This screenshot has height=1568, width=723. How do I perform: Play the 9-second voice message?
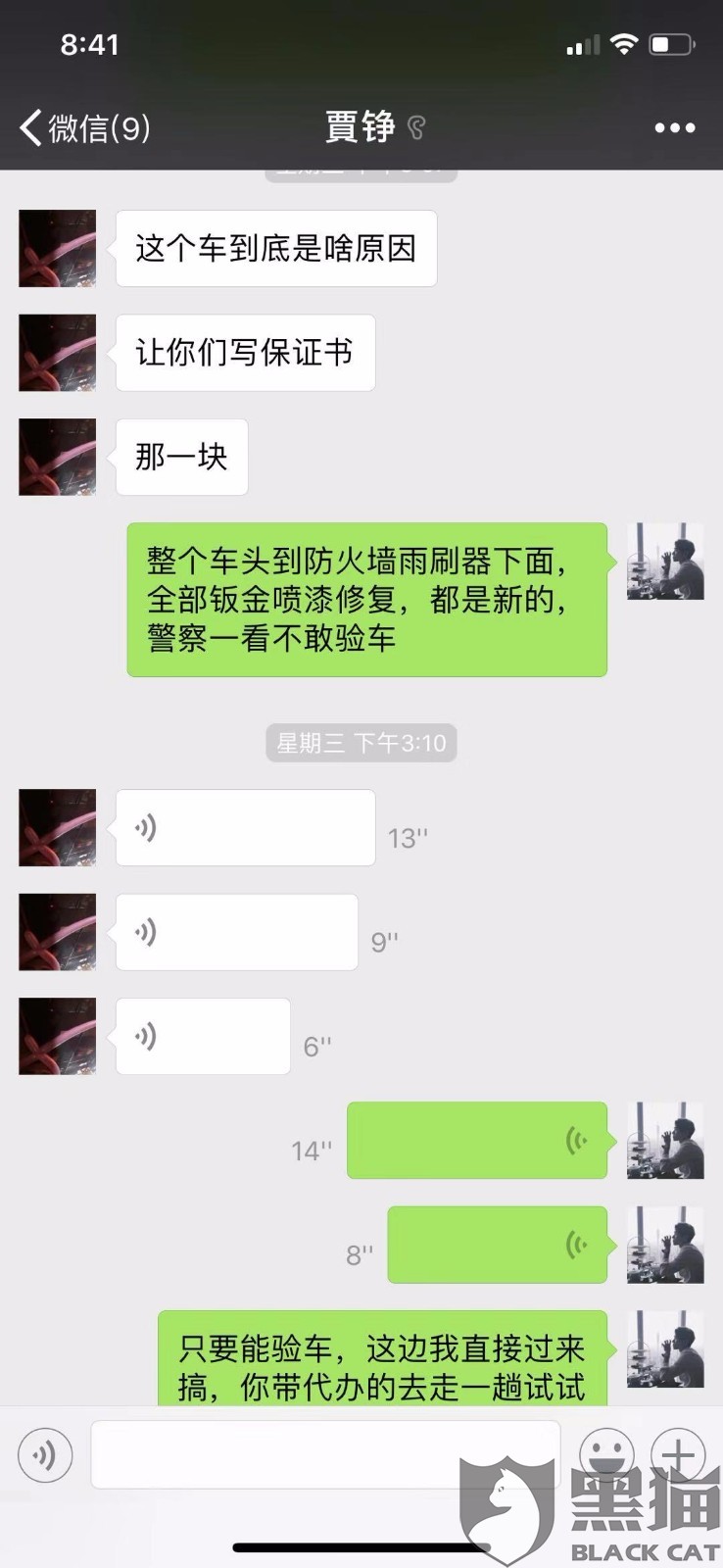pyautogui.click(x=236, y=932)
